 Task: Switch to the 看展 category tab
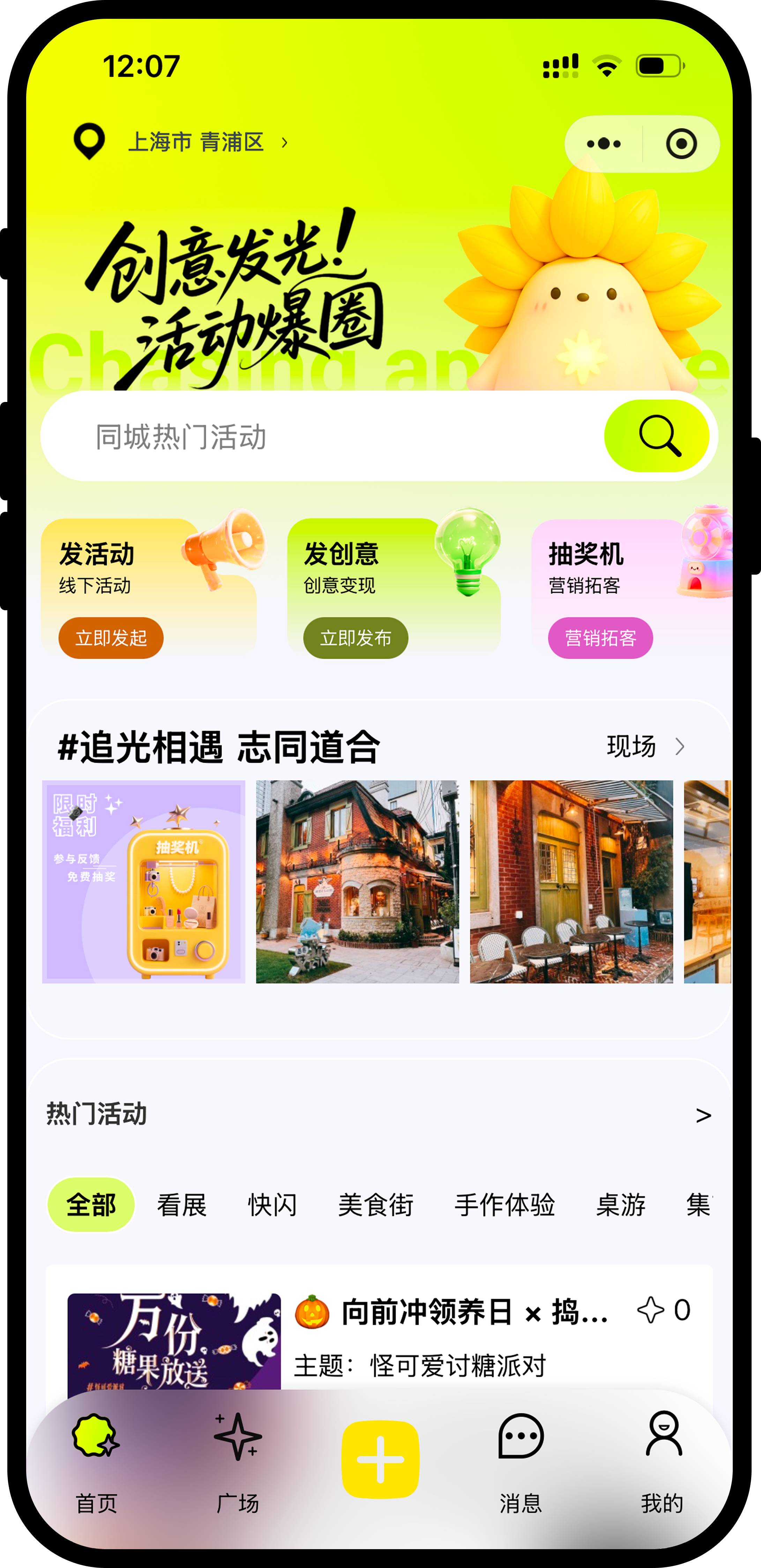[x=181, y=1205]
